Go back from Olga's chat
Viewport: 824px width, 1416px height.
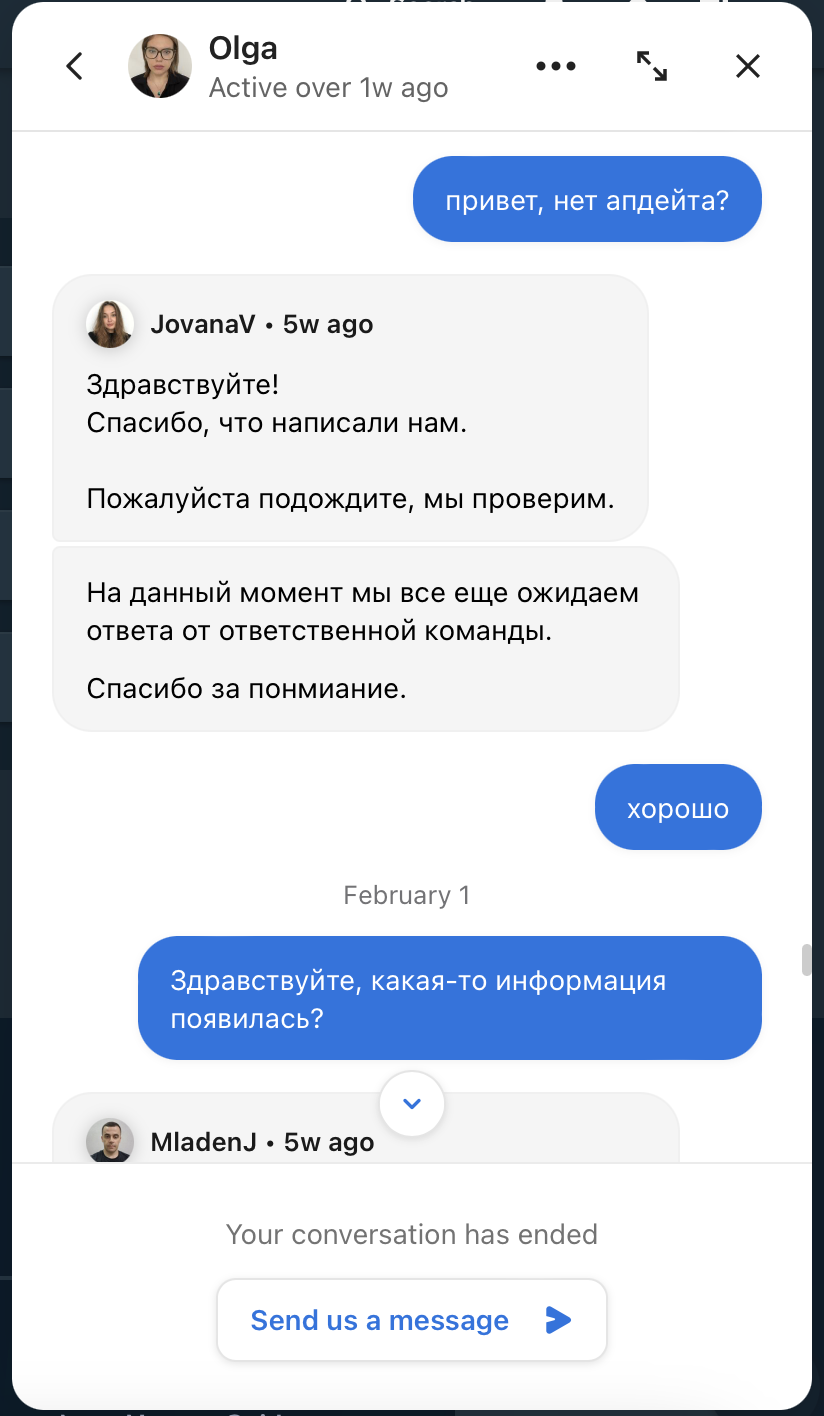click(x=74, y=67)
